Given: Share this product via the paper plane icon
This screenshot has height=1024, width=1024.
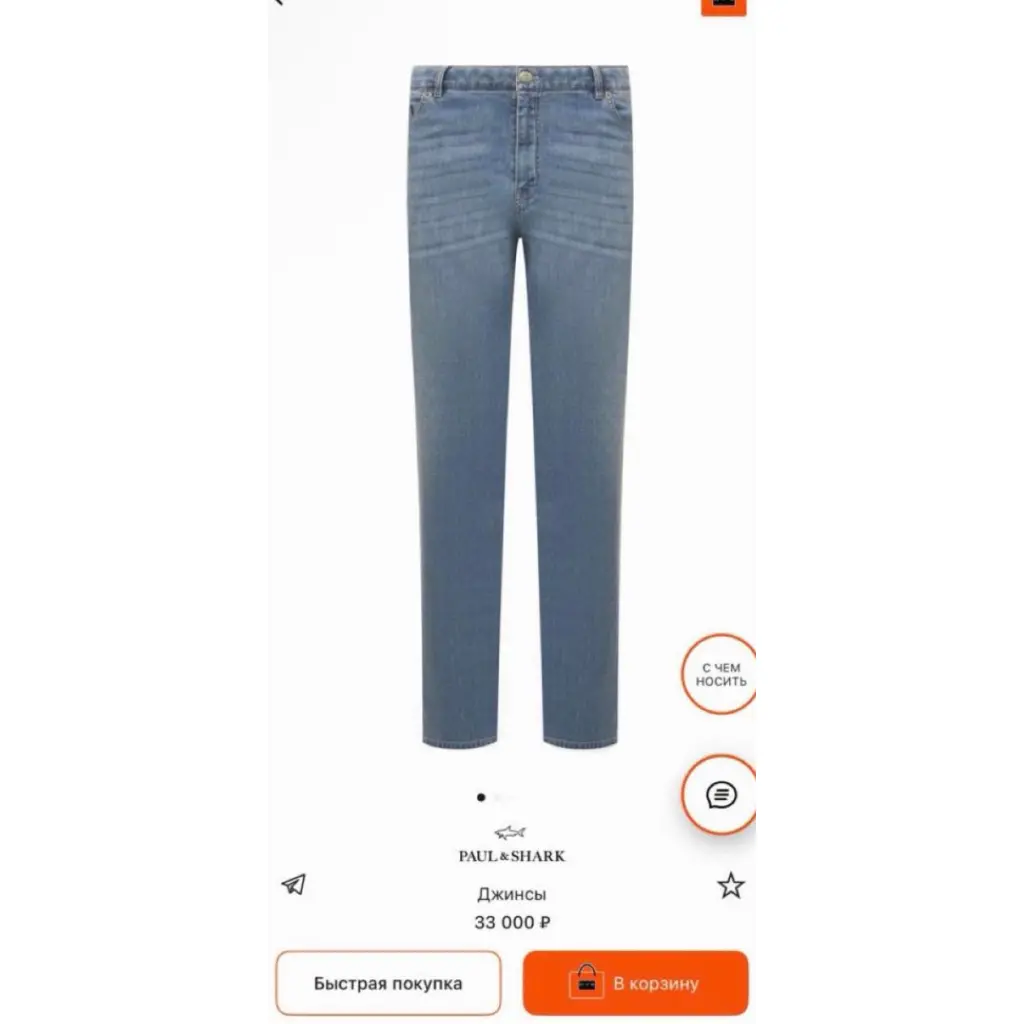Looking at the screenshot, I should point(293,884).
